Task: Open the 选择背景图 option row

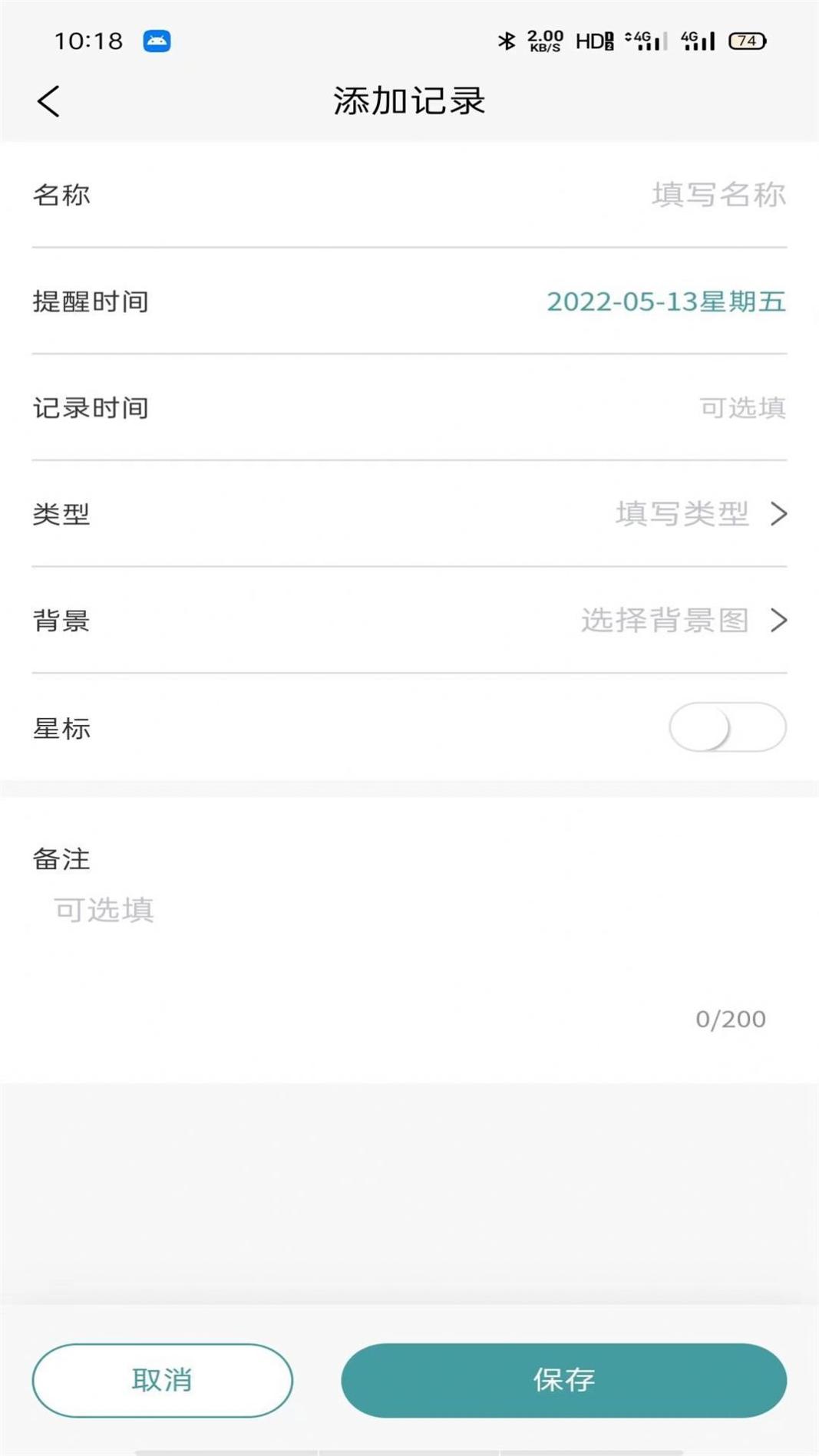Action: coord(665,621)
